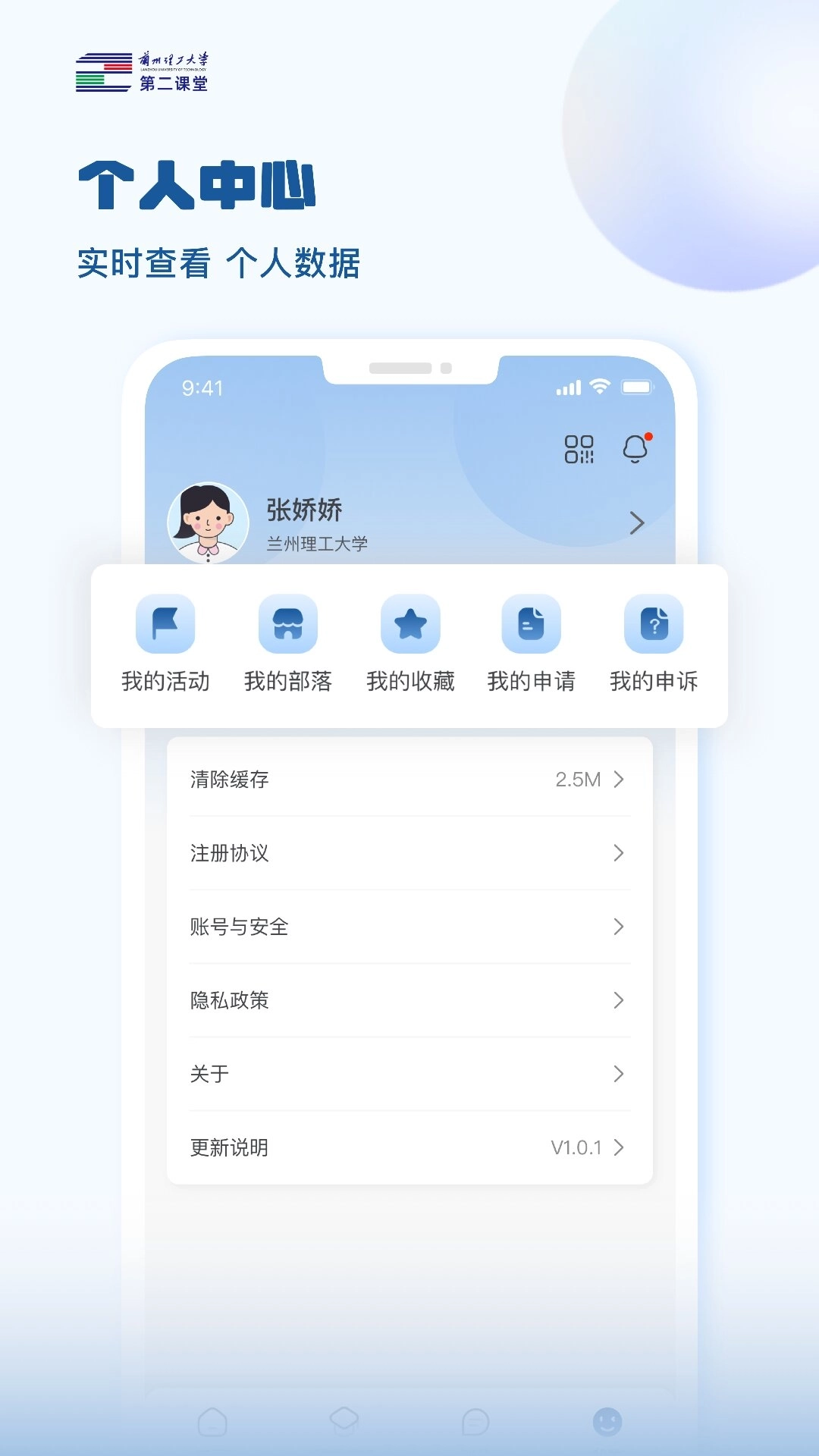Expand 注册协议 using its chevron
The height and width of the screenshot is (1456, 819).
619,853
